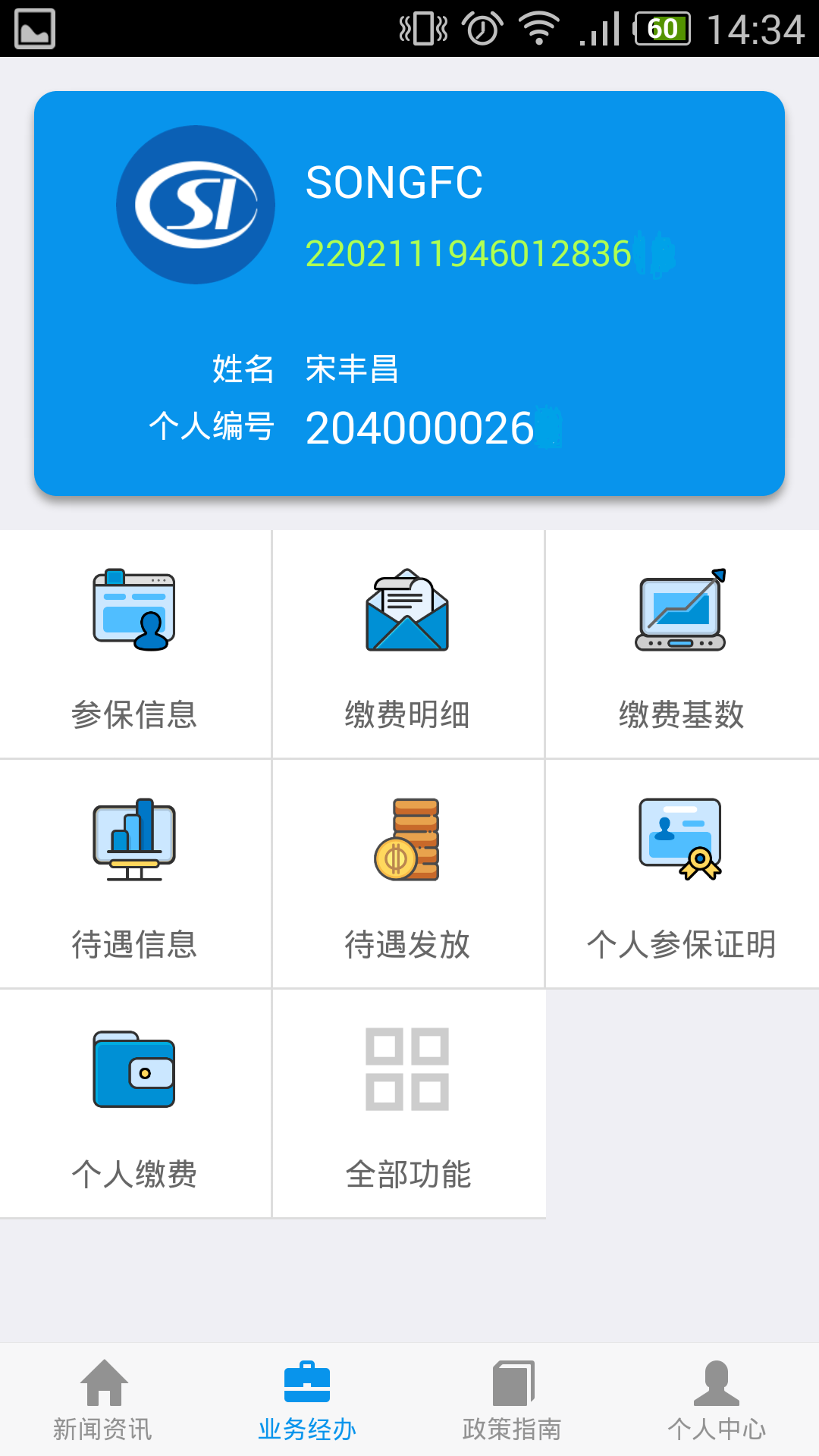This screenshot has height=1456, width=819.
Task: Tap the username SONGFC
Action: coord(394,182)
